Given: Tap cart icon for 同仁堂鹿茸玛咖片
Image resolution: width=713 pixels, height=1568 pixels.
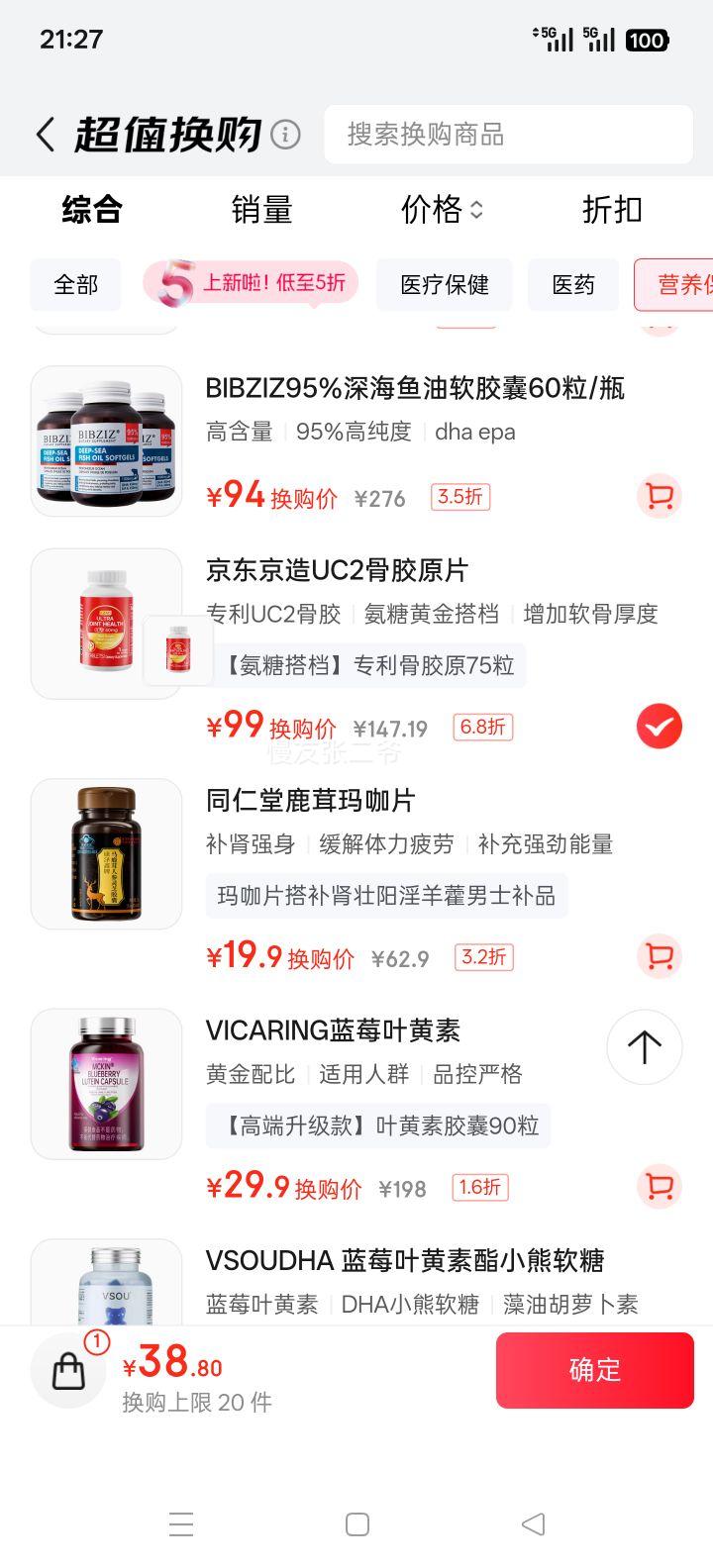Looking at the screenshot, I should pos(659,956).
